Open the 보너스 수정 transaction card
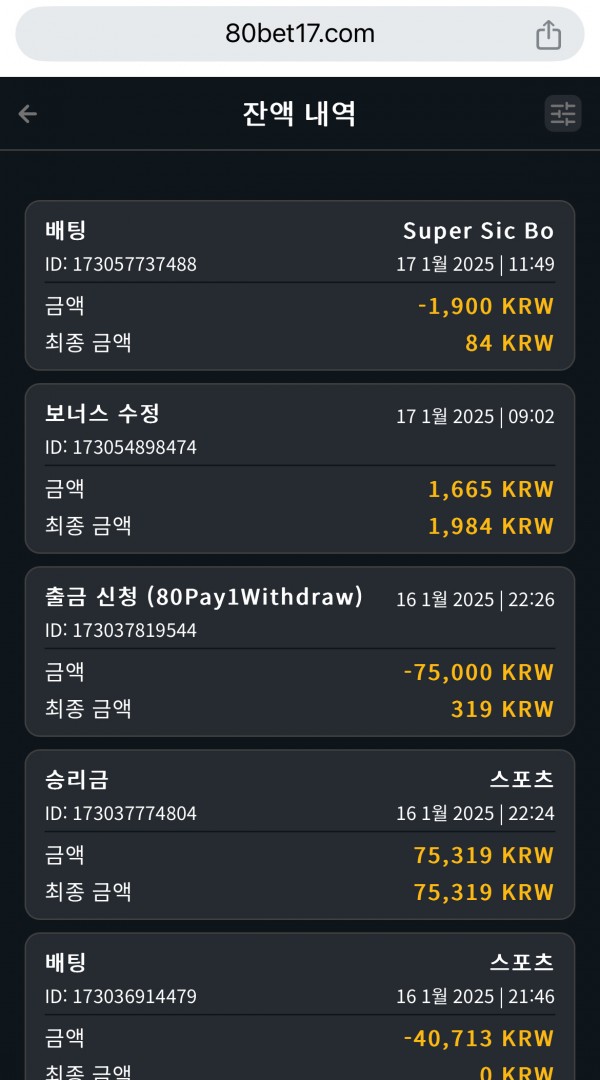This screenshot has width=600, height=1080. 300,468
